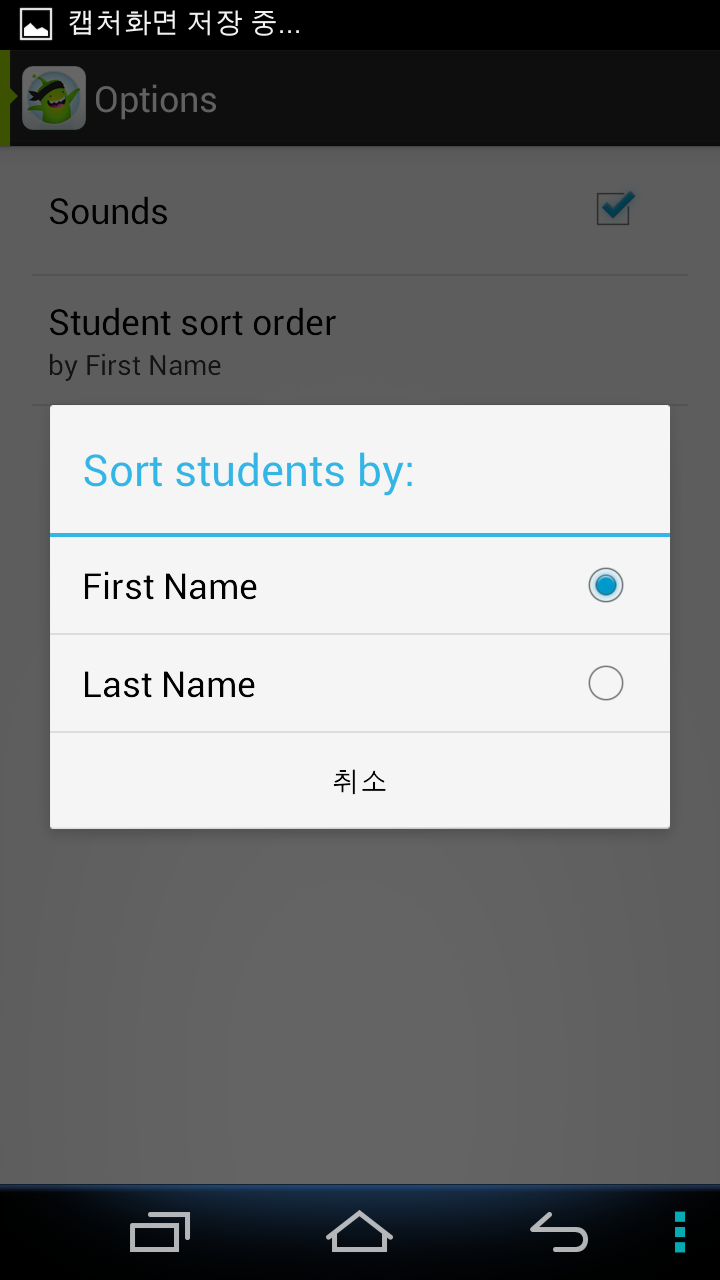This screenshot has height=1280, width=720.
Task: Go back with system back button
Action: coord(559,1232)
